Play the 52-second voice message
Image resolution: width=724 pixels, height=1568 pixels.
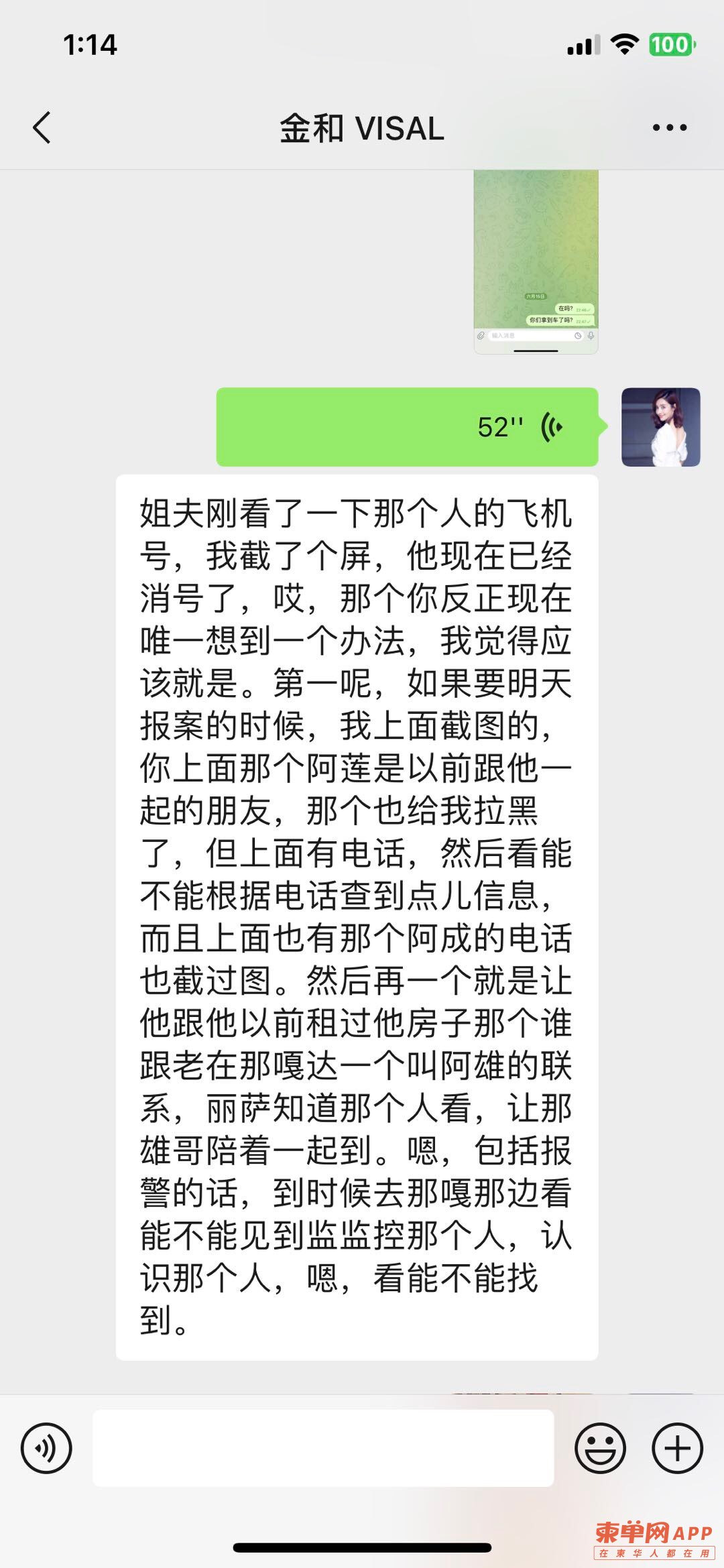[407, 427]
